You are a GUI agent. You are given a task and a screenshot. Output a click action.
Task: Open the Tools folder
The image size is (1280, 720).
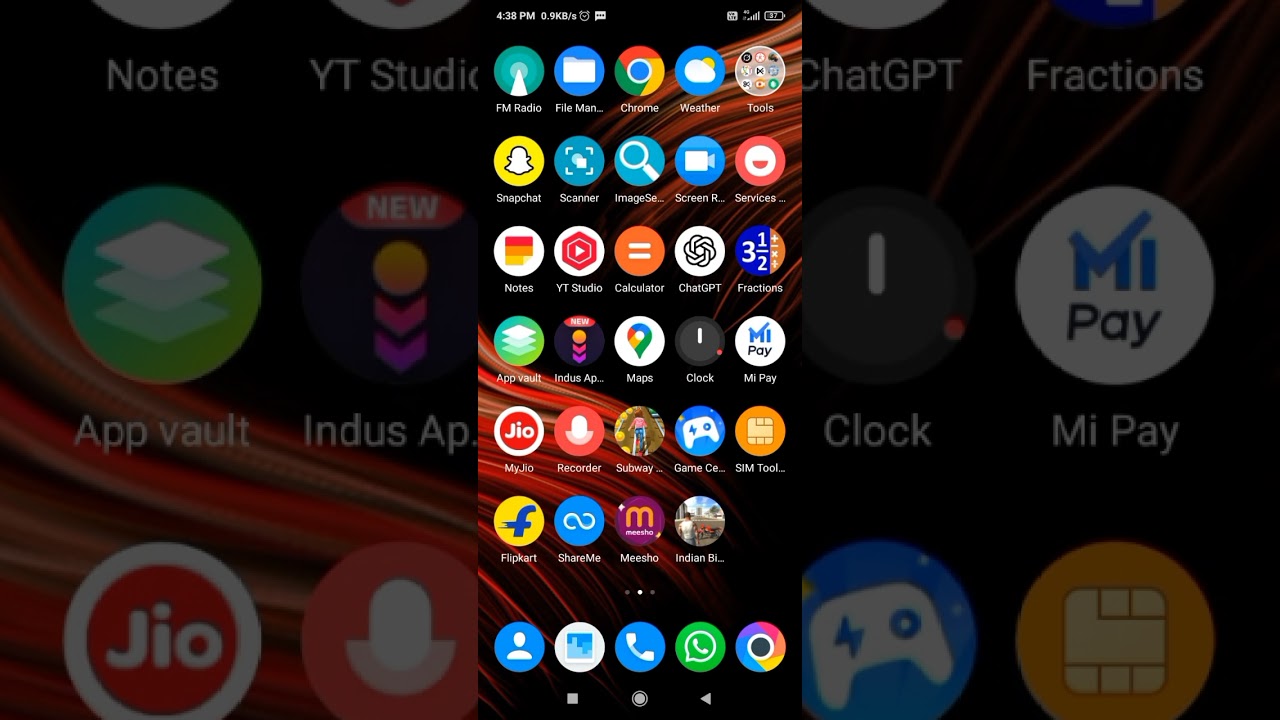(x=760, y=72)
